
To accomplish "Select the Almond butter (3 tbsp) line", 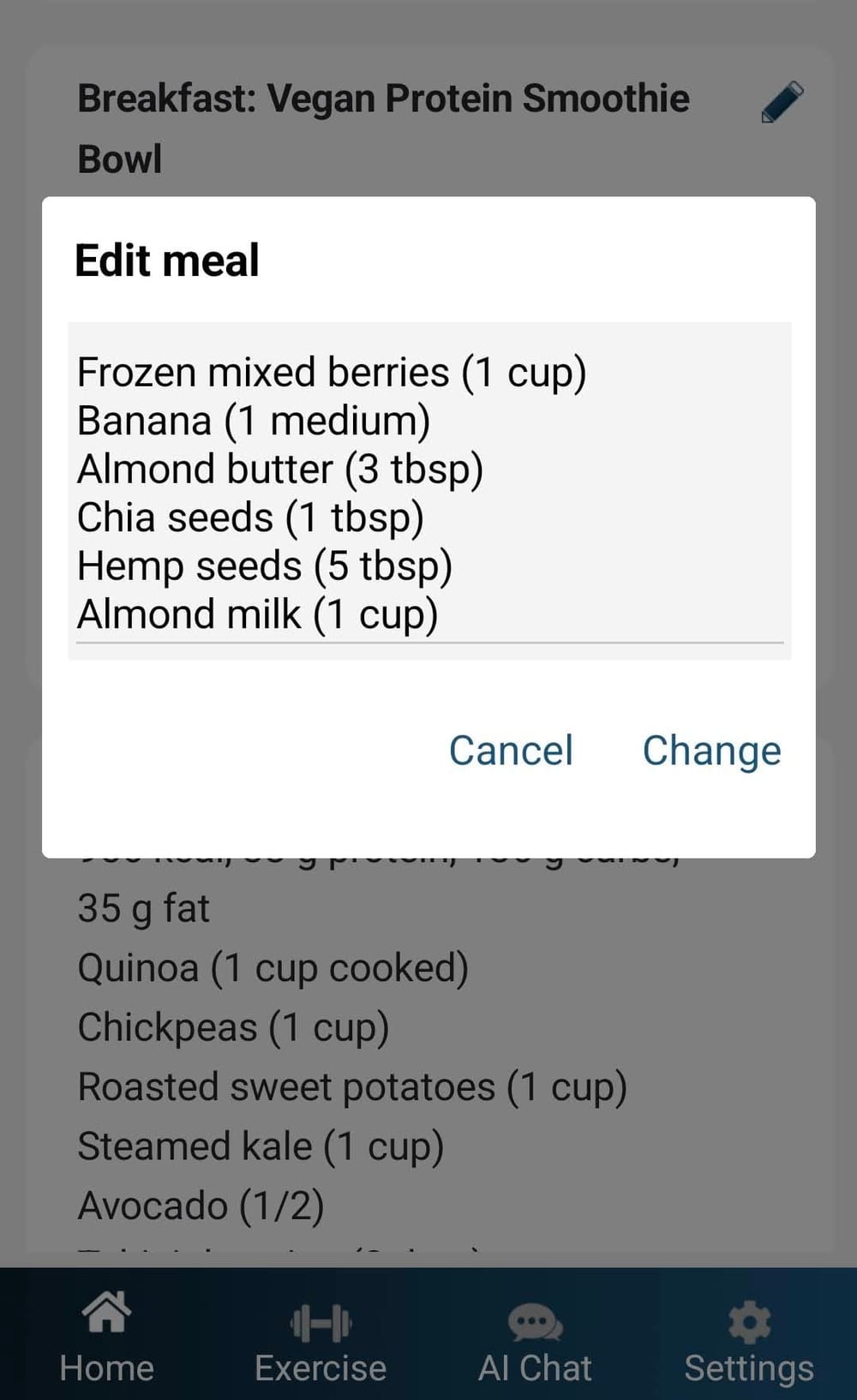I will pyautogui.click(x=280, y=469).
